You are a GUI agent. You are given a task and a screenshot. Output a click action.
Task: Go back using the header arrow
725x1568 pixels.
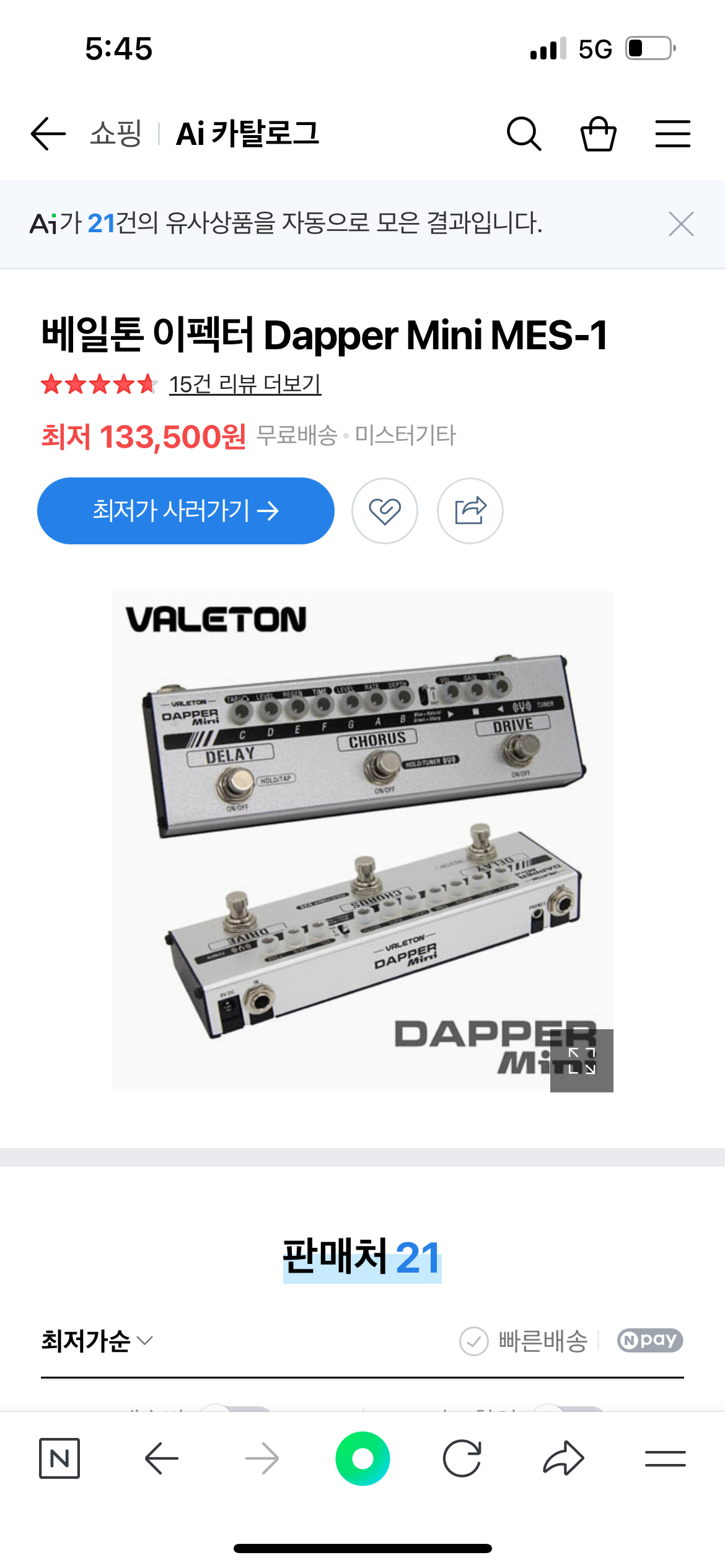(48, 134)
